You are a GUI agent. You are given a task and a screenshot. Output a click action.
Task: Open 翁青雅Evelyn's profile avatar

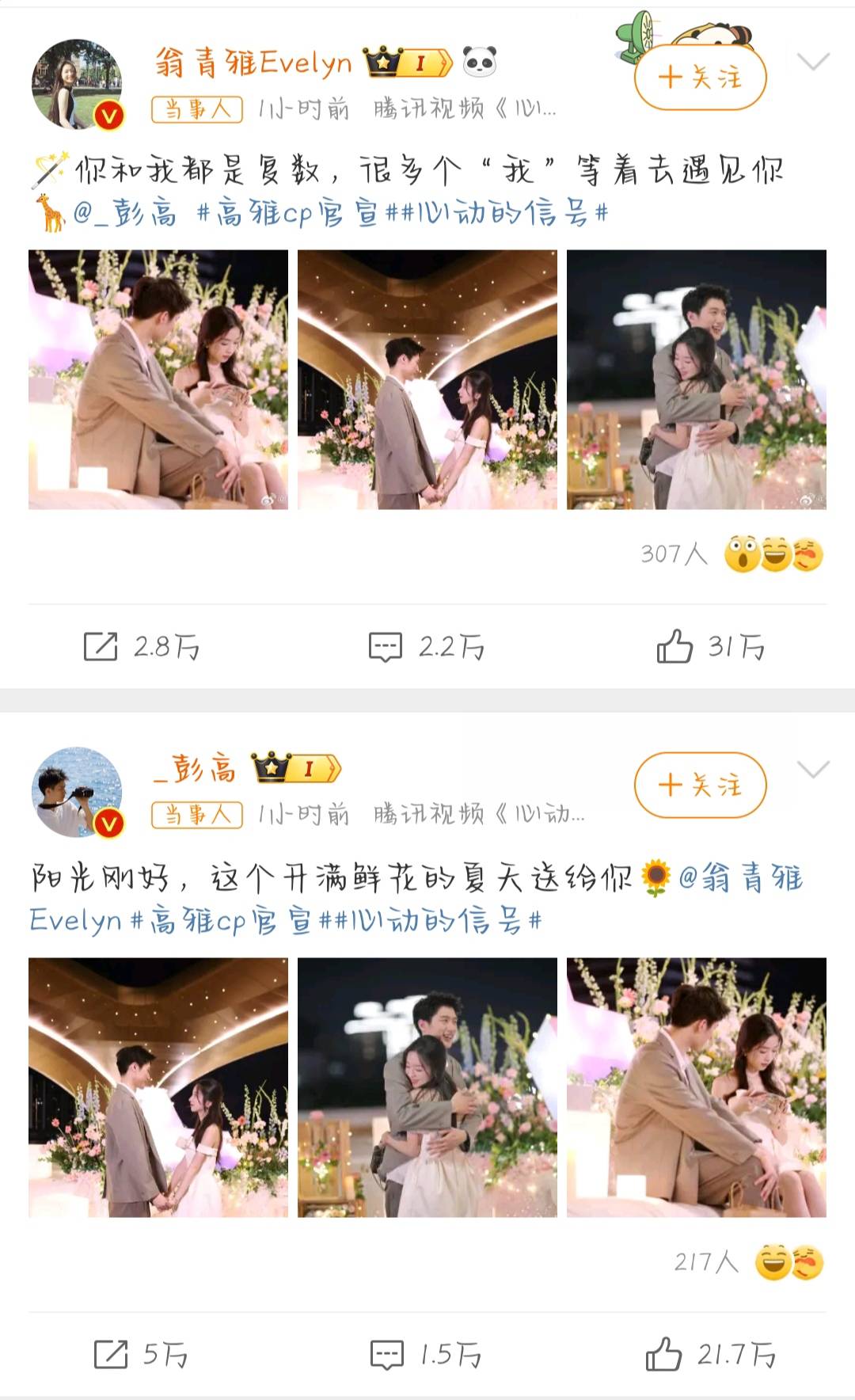click(77, 84)
